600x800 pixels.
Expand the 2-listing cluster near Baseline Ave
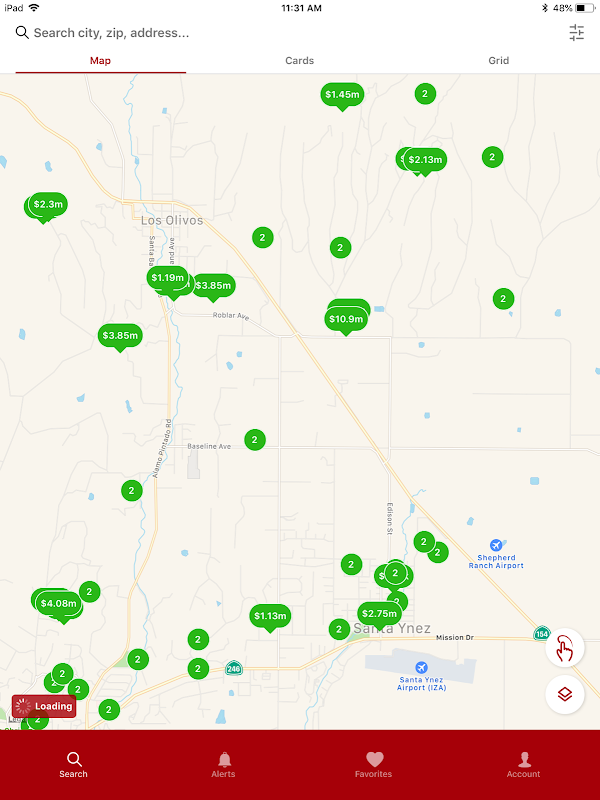[255, 440]
